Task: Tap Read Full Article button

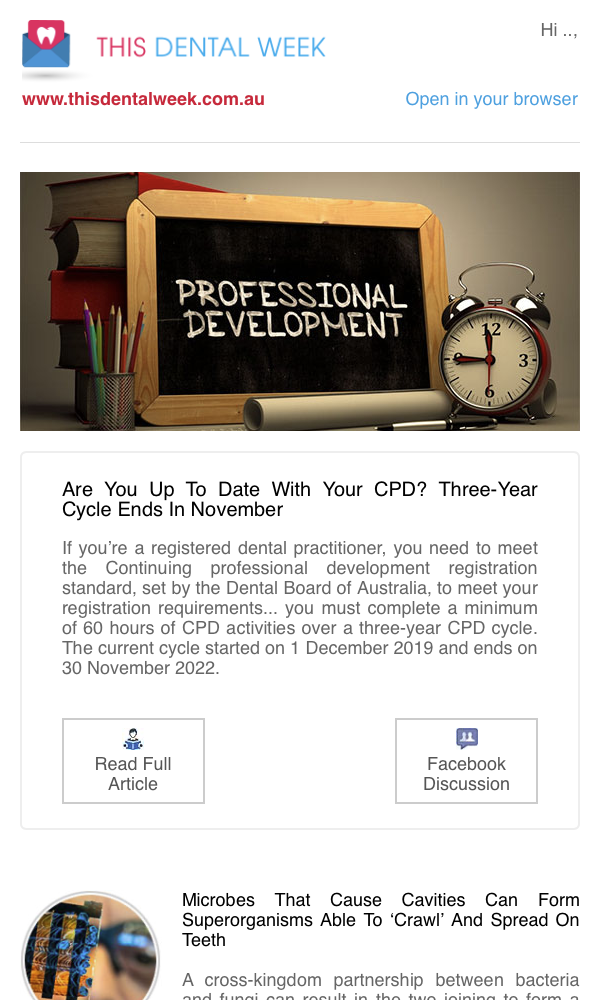Action: coord(133,761)
